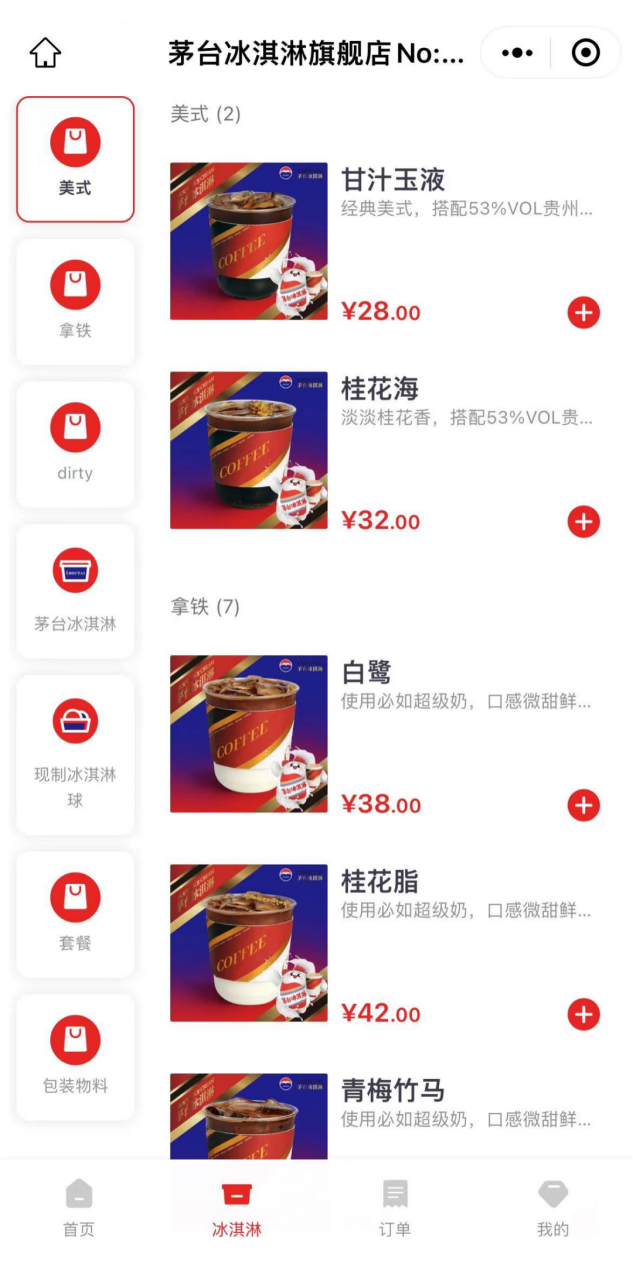Open the three-dot more menu

tap(517, 53)
